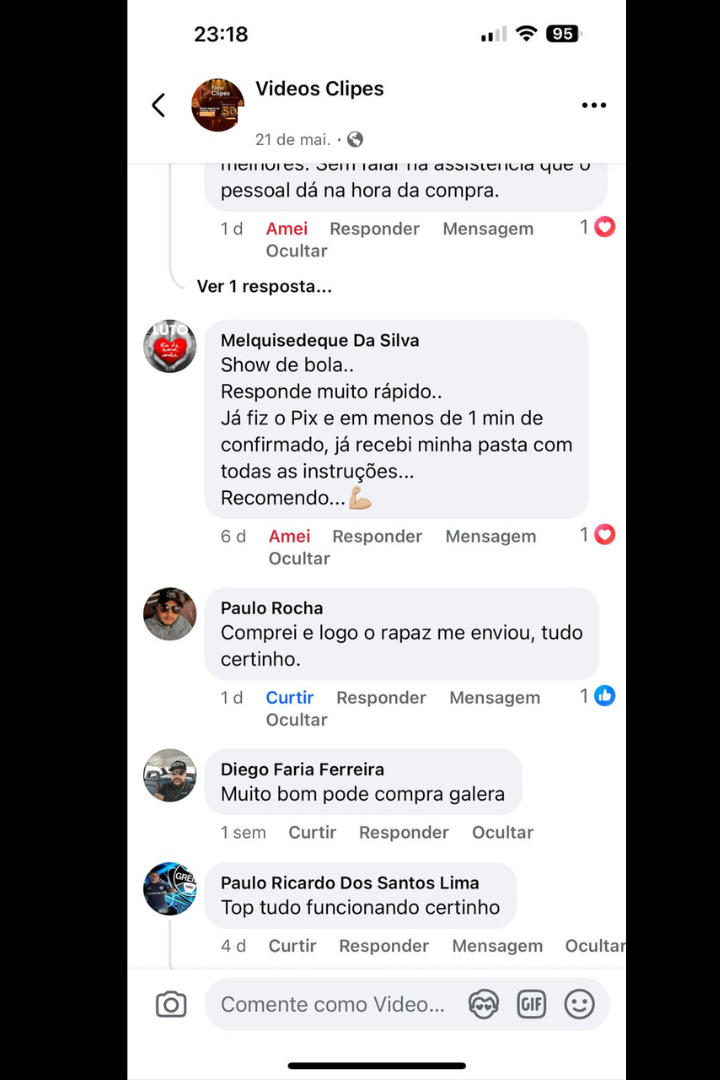Like Paulo Ricardo Dos Santos Lima's comment
720x1080 pixels.
[292, 945]
